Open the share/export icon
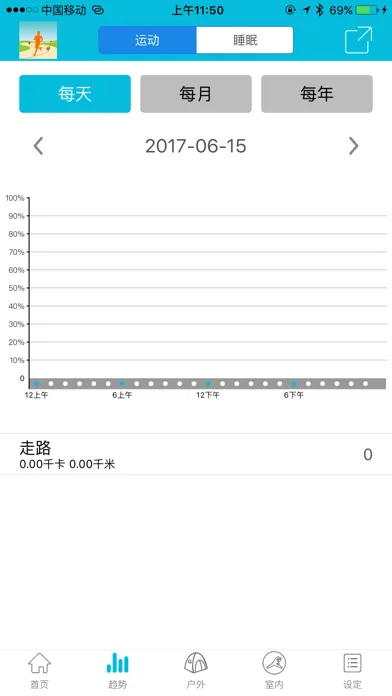 point(358,40)
